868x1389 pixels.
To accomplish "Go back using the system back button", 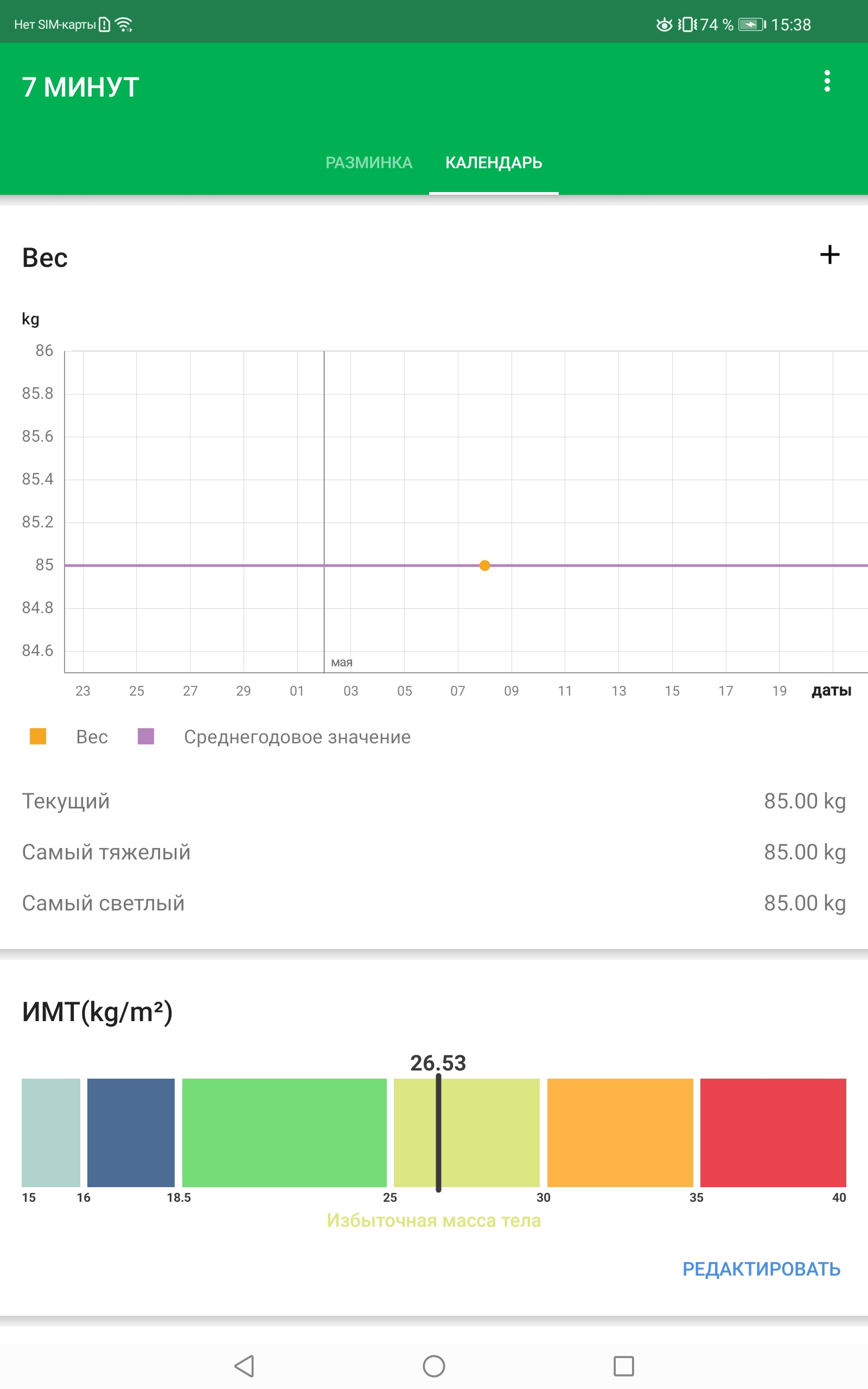I will (x=244, y=1366).
